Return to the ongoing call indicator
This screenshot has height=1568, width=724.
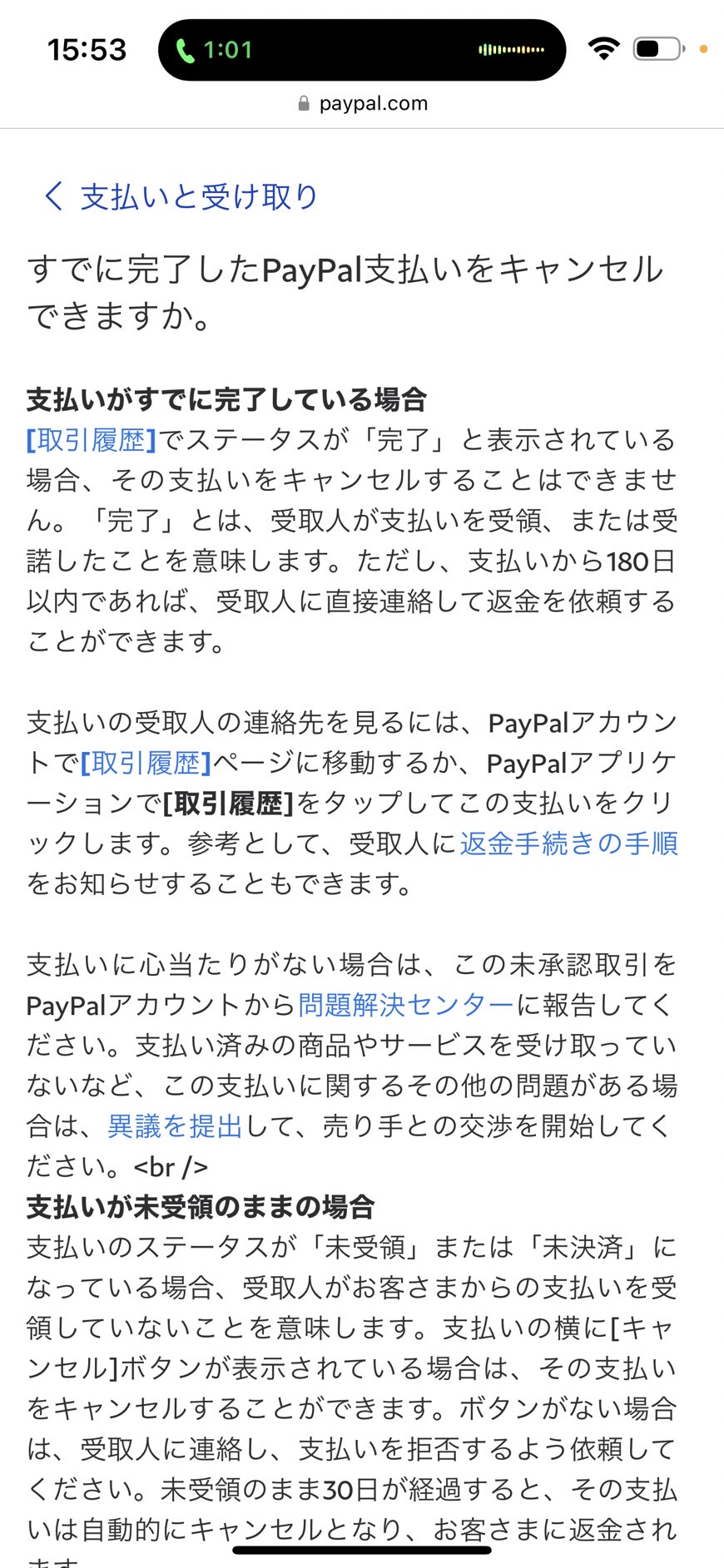tap(362, 50)
